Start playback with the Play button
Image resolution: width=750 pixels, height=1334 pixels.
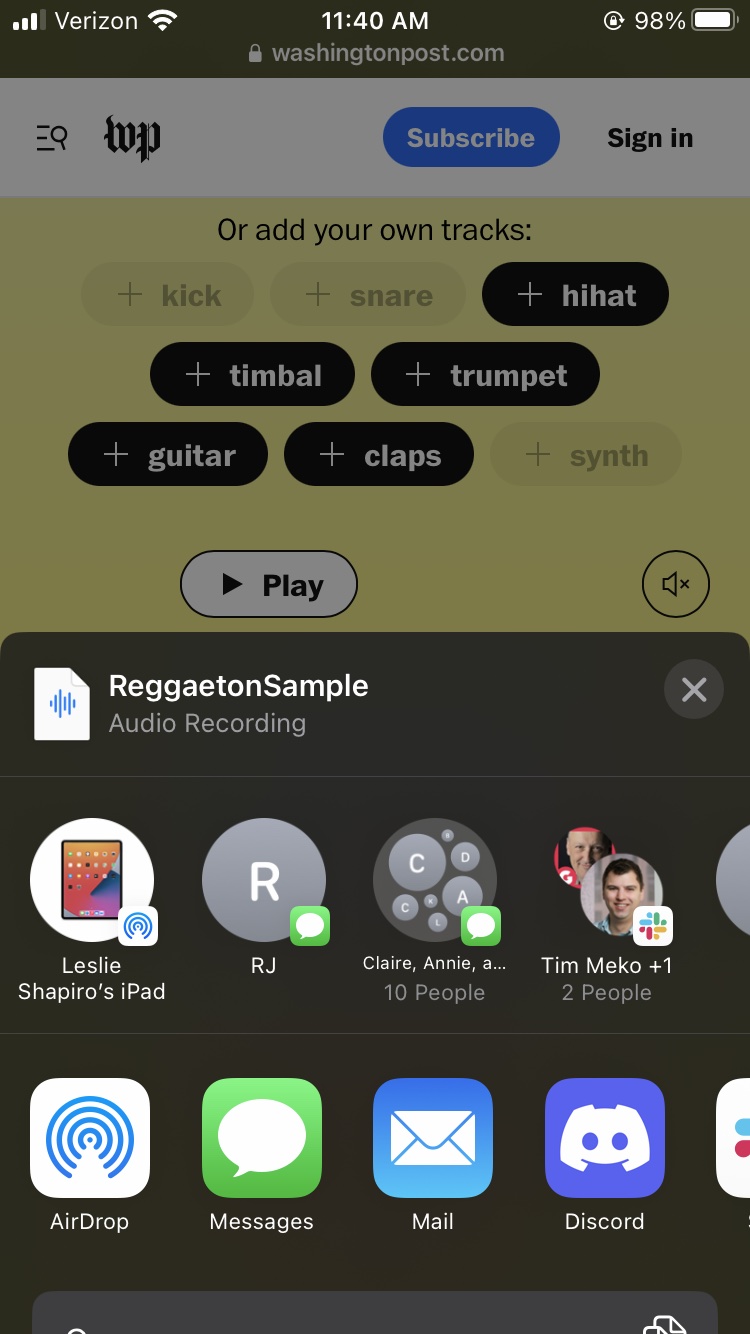click(x=268, y=585)
